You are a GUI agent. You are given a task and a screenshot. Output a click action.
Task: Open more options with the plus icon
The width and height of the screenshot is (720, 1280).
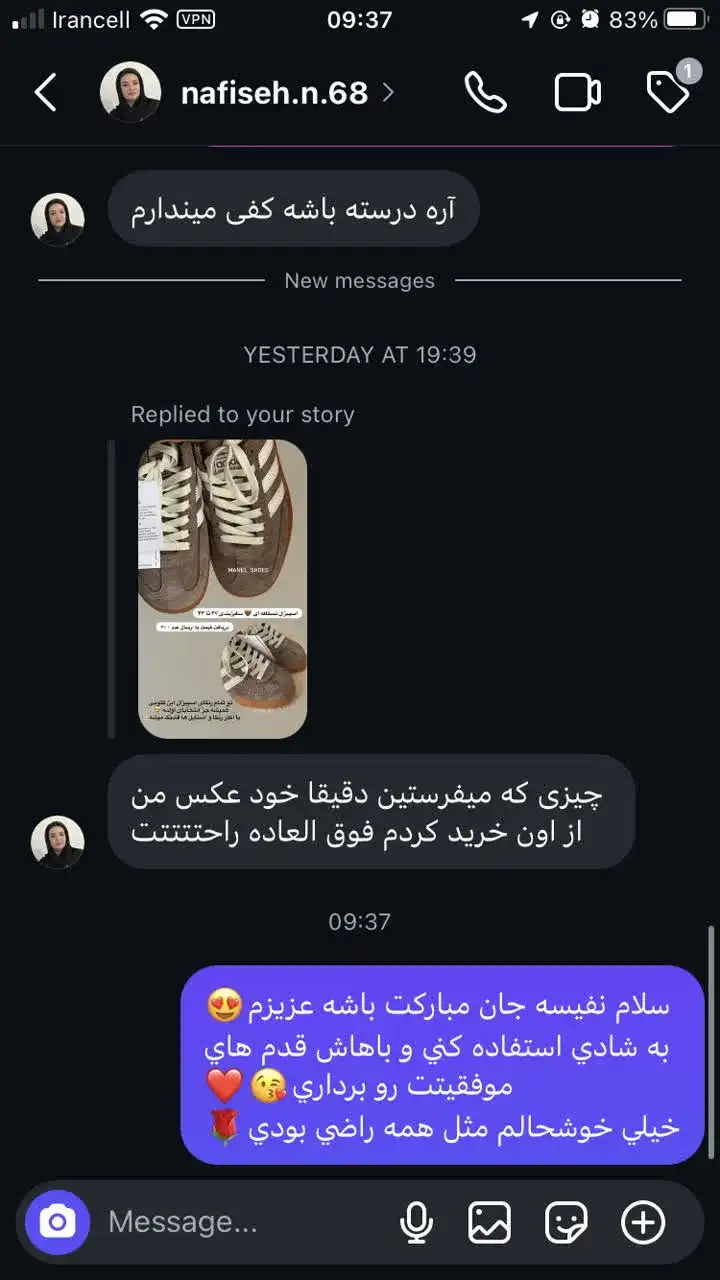click(642, 1222)
